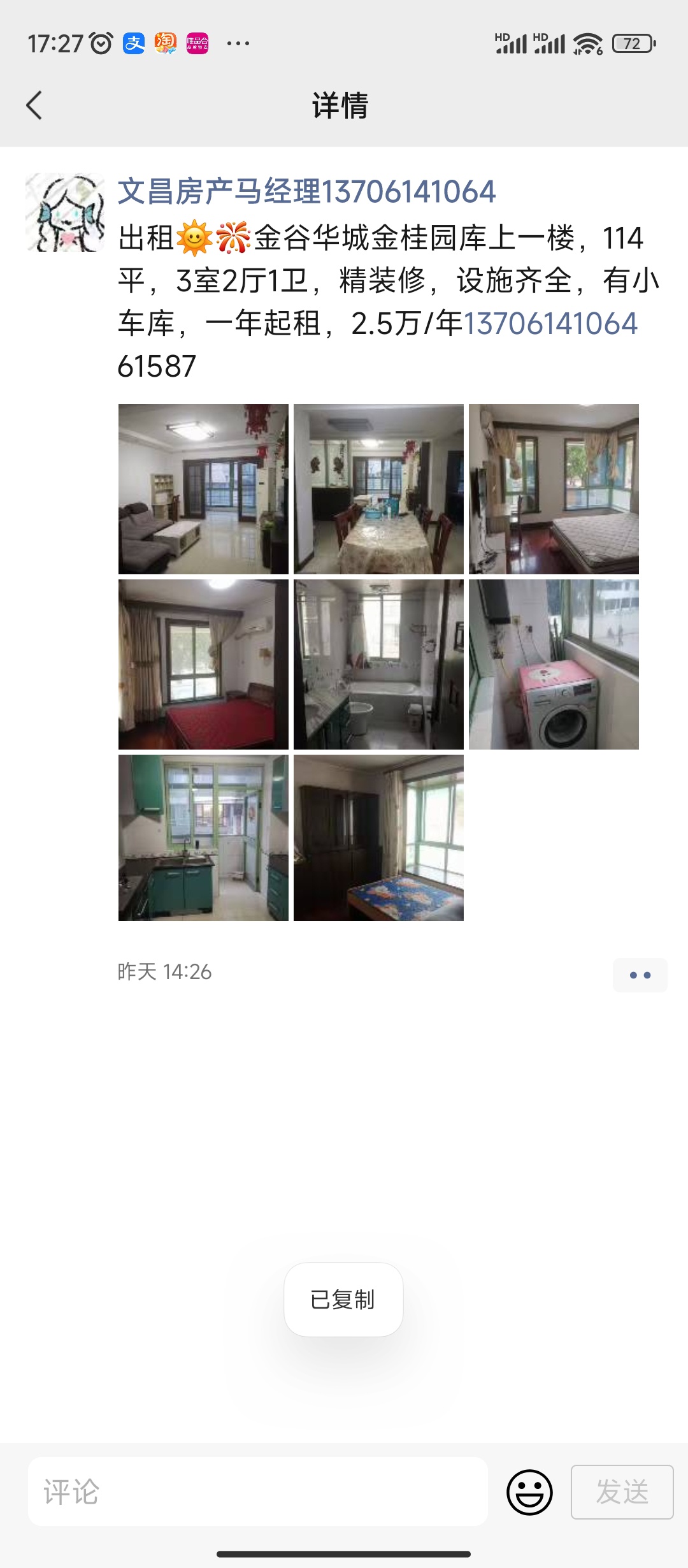This screenshot has width=688, height=1568.
Task: Go back from the 详情 page
Action: click(34, 105)
